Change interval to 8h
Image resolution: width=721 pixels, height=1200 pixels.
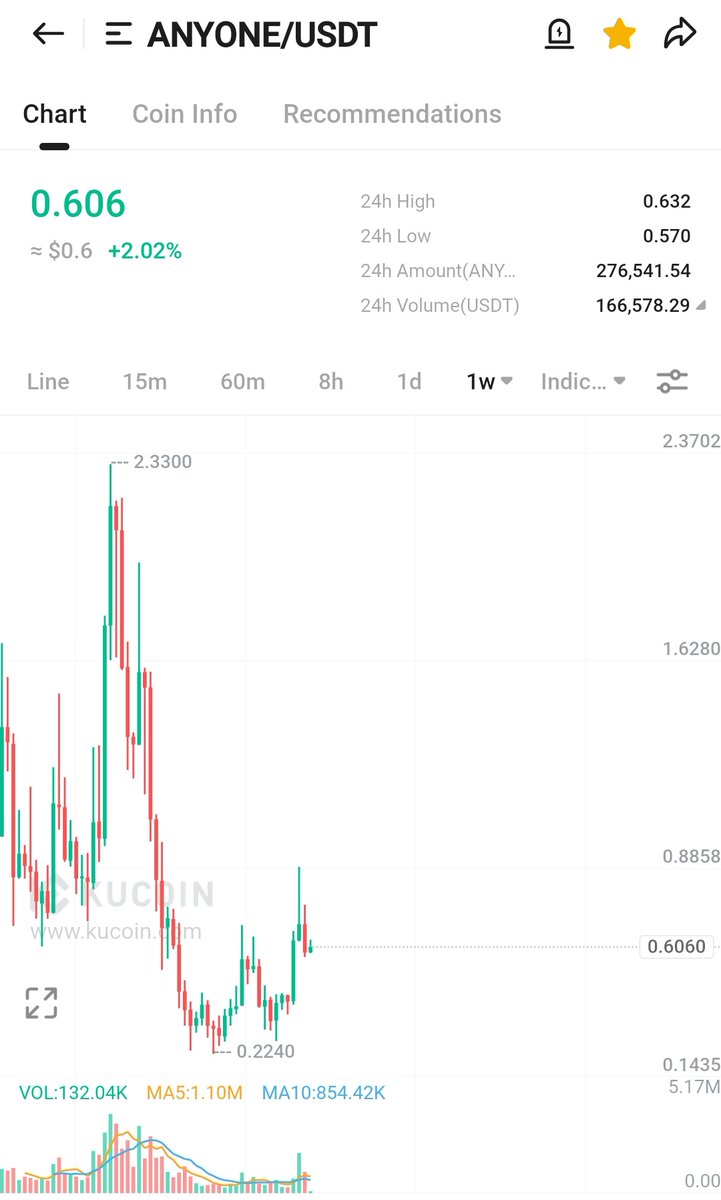331,381
